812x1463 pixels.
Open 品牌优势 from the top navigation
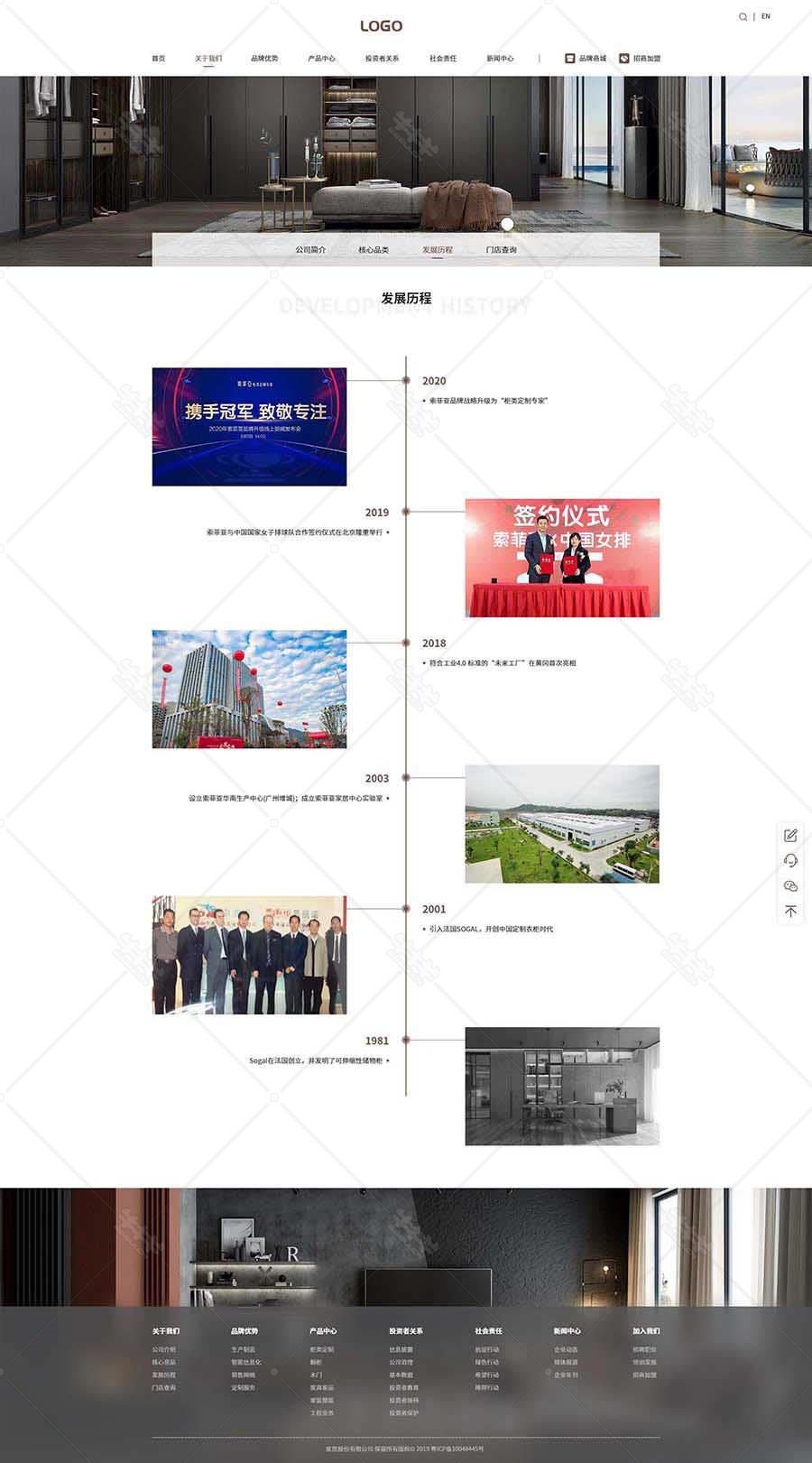click(264, 59)
